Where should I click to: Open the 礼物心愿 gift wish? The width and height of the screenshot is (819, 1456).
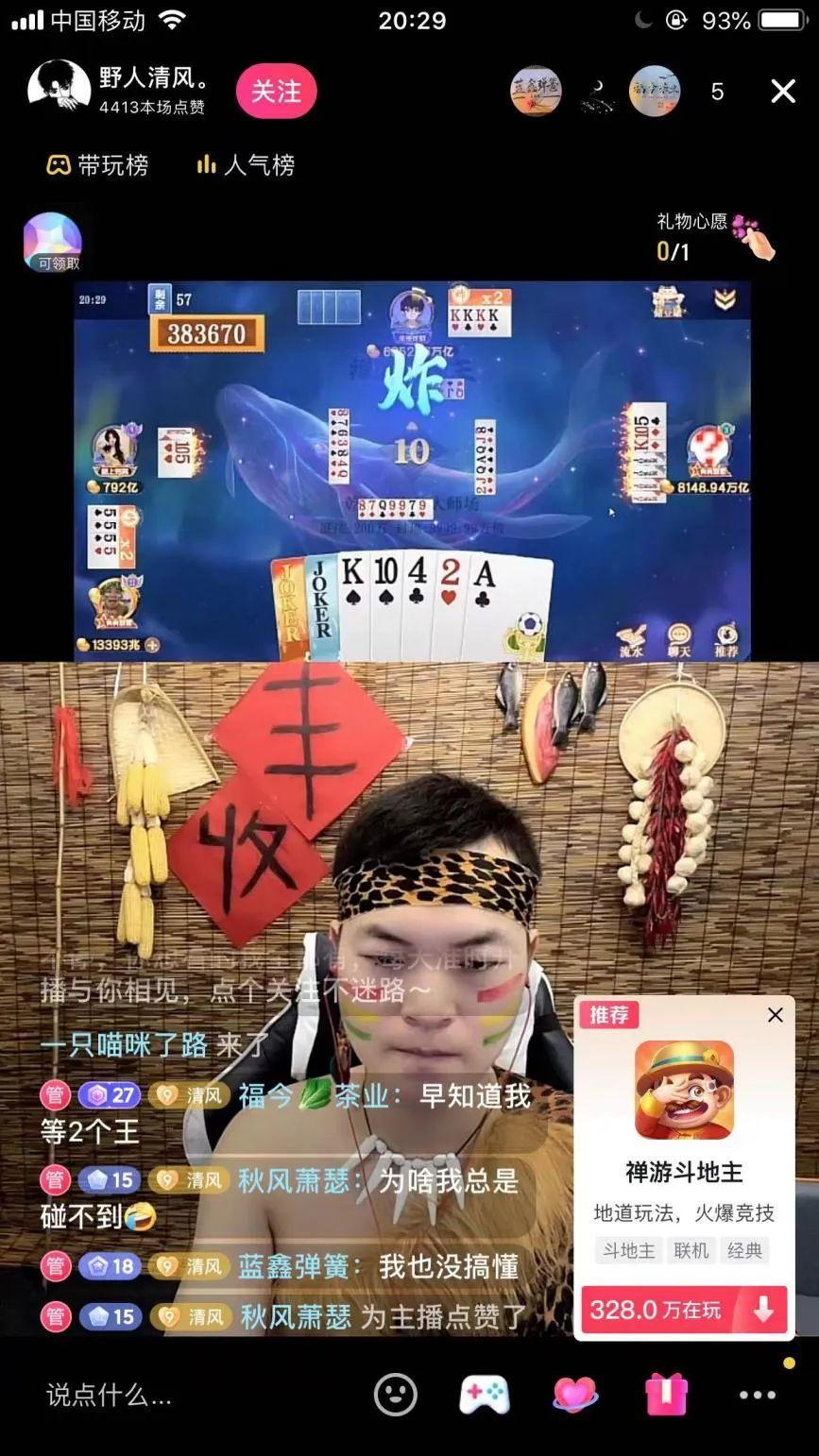point(715,236)
